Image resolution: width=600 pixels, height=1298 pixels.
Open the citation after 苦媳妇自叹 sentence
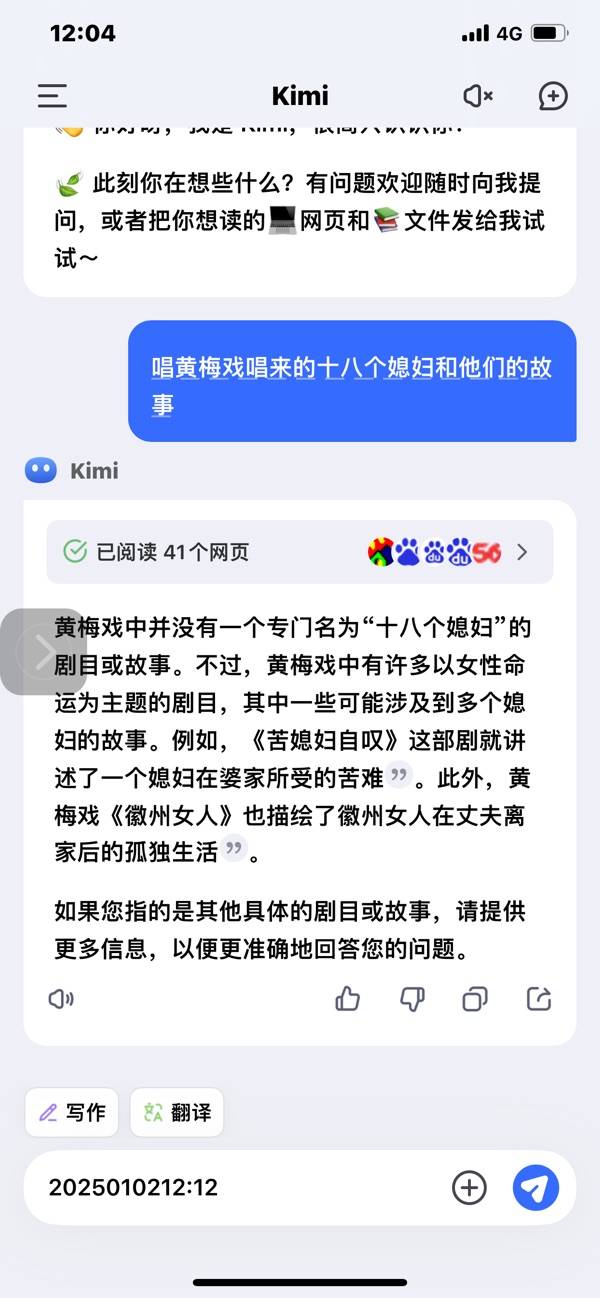tap(399, 776)
